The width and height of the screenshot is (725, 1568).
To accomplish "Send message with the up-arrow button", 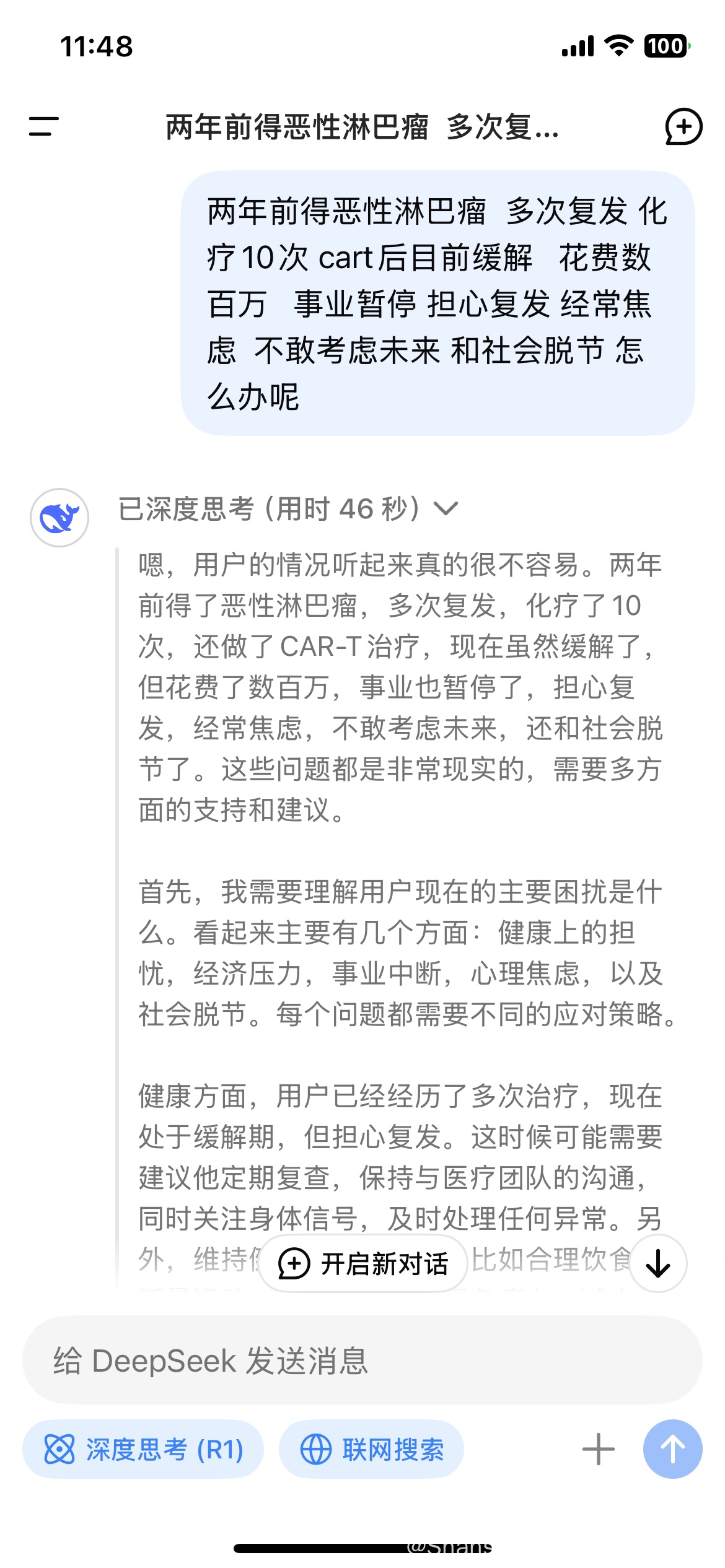I will pos(672,1449).
